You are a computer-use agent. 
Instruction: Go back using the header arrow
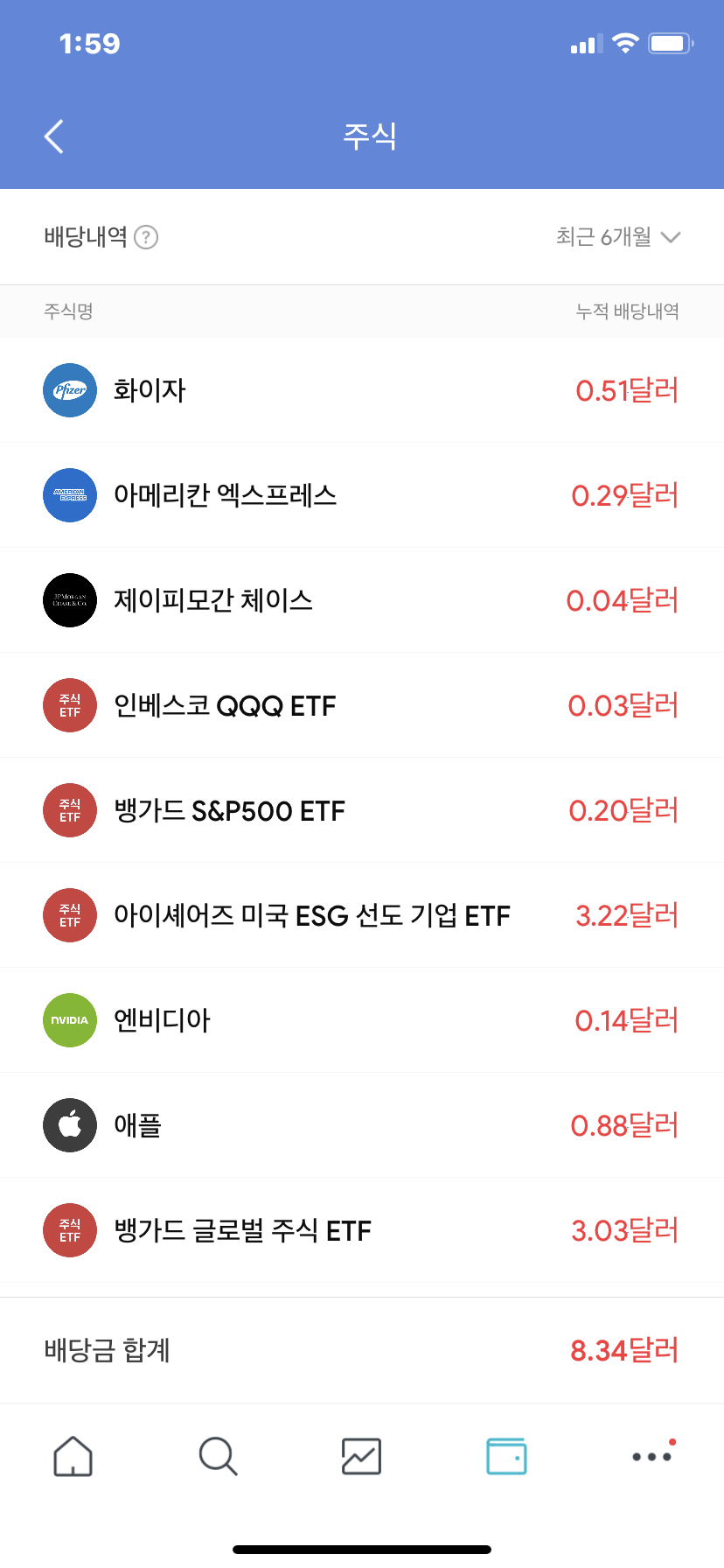click(x=54, y=136)
